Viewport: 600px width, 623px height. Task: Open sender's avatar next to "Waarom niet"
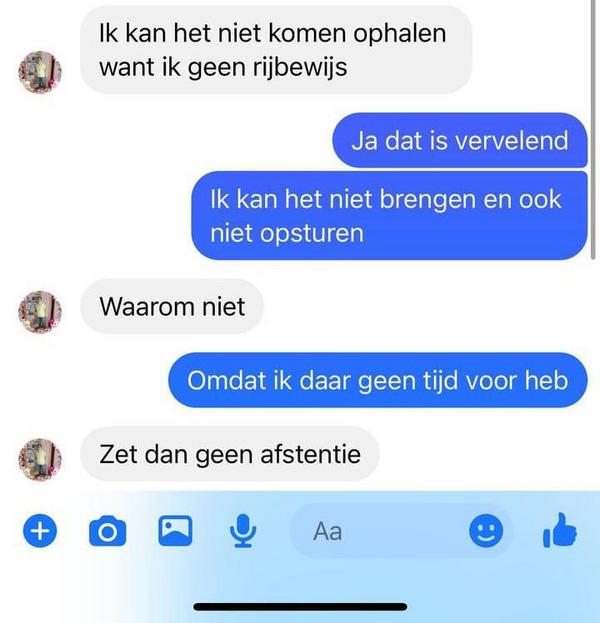point(41,312)
